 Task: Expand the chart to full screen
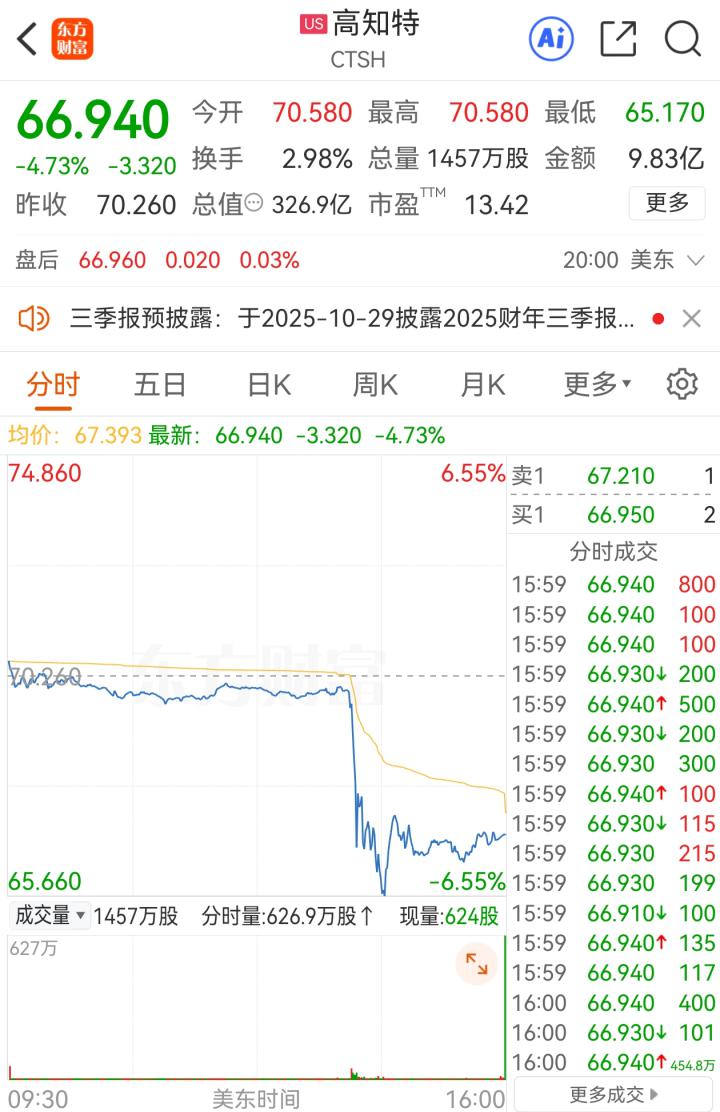point(477,964)
